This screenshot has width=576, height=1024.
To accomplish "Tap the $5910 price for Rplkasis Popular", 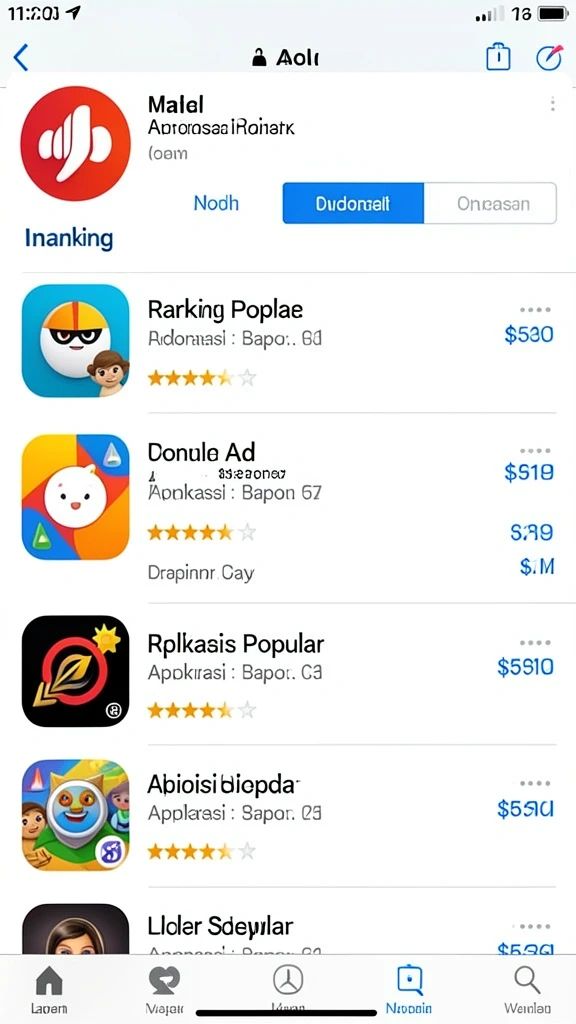I will [525, 667].
